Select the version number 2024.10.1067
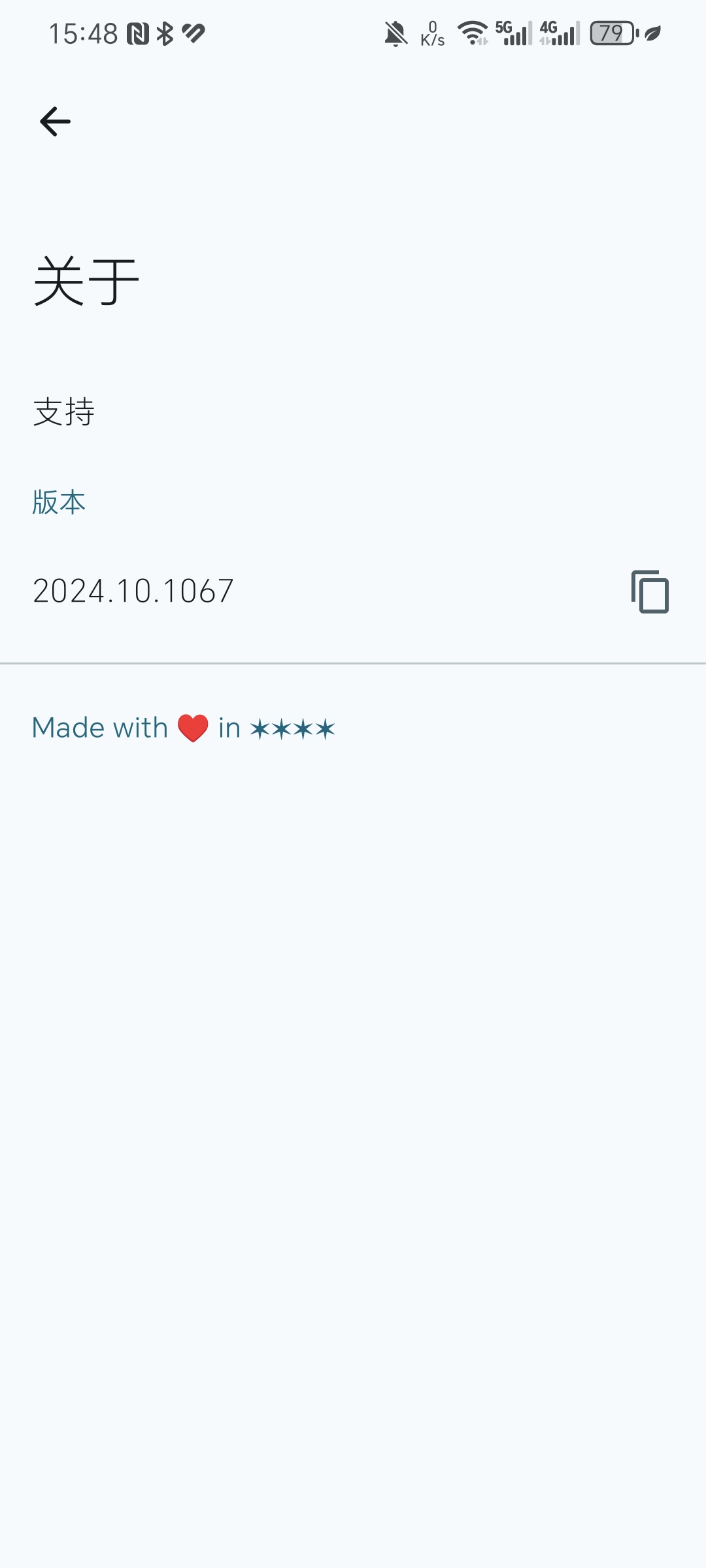Viewport: 706px width, 1568px height. click(x=132, y=591)
